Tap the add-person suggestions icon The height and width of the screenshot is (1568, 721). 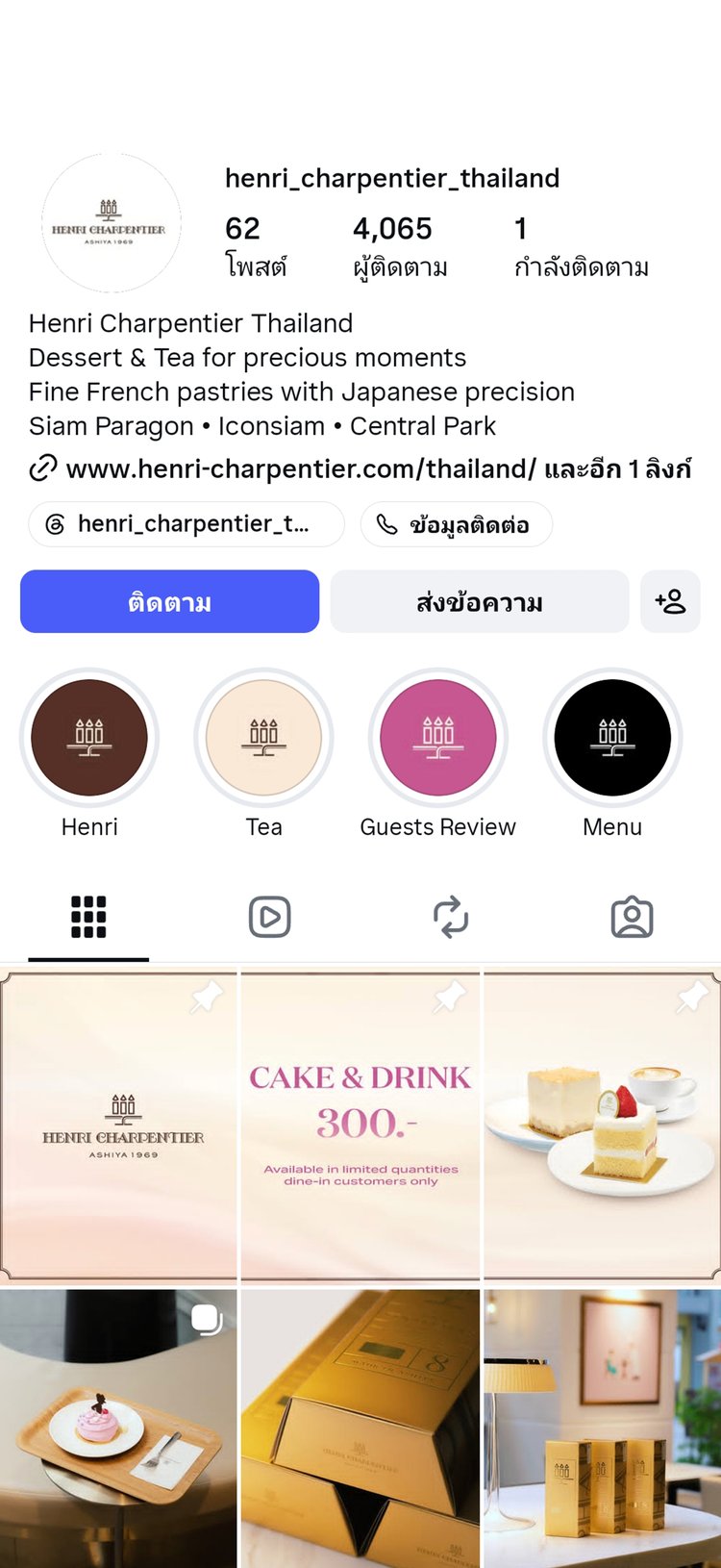coord(670,601)
